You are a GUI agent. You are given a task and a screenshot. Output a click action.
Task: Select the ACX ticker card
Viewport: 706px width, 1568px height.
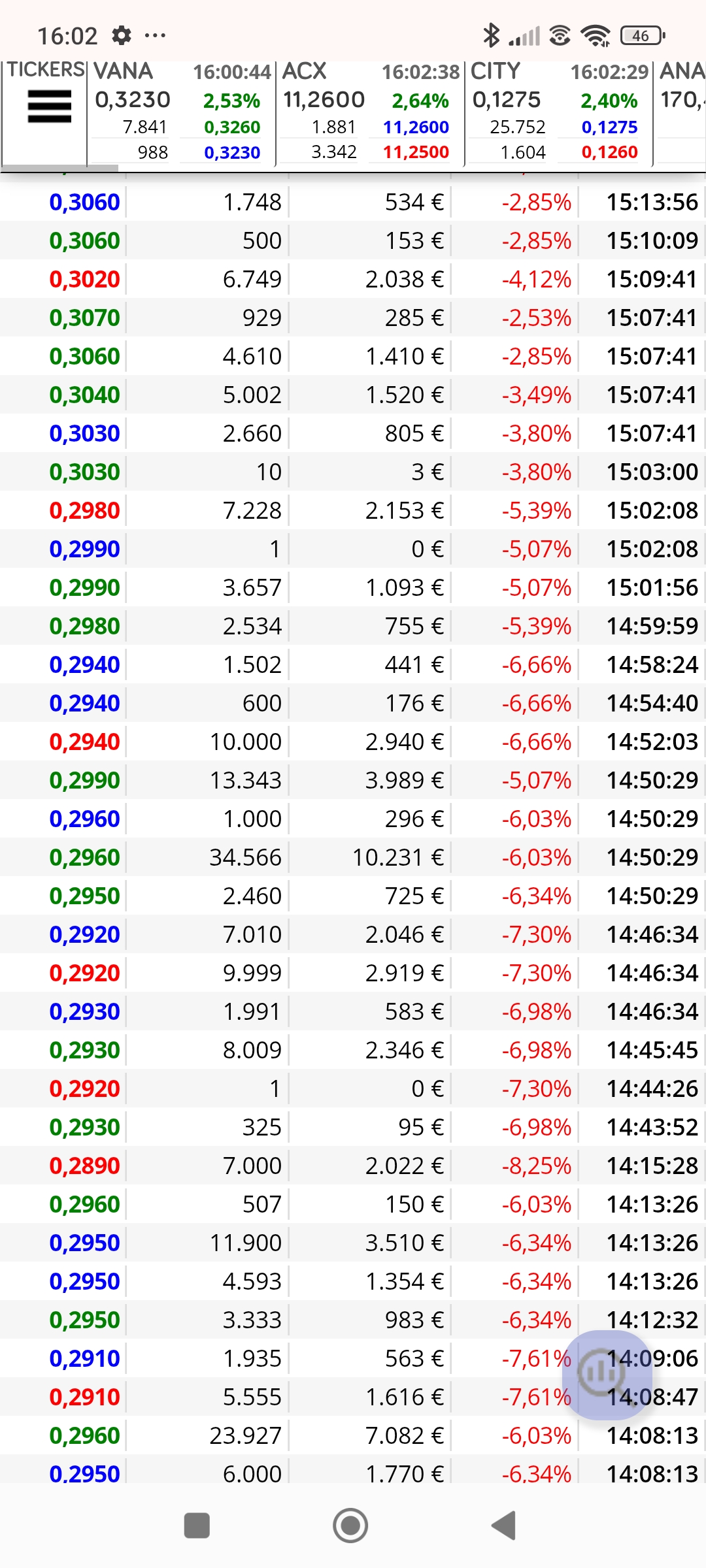(x=370, y=112)
